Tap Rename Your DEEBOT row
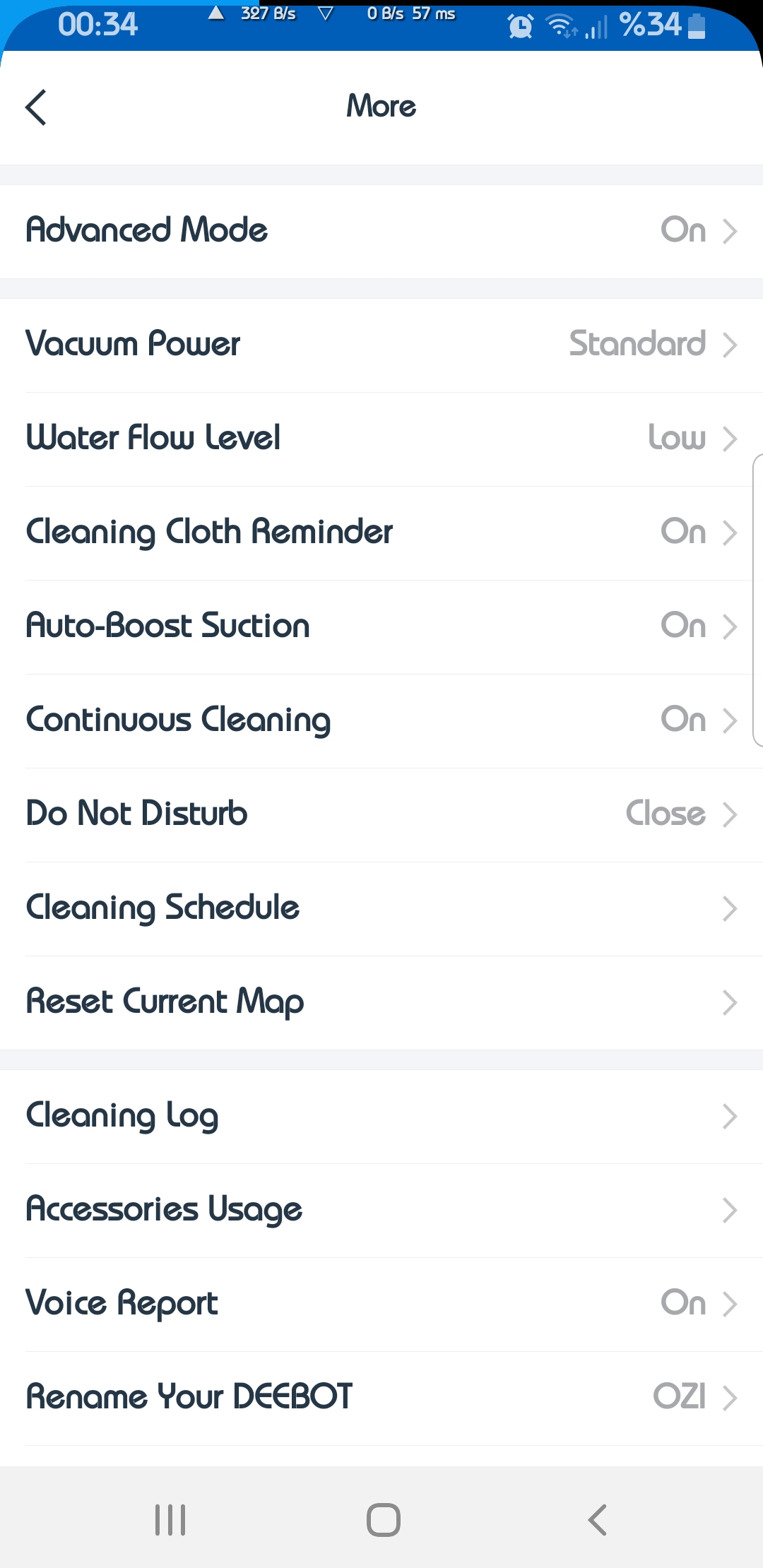Image resolution: width=763 pixels, height=1568 pixels. click(381, 1398)
